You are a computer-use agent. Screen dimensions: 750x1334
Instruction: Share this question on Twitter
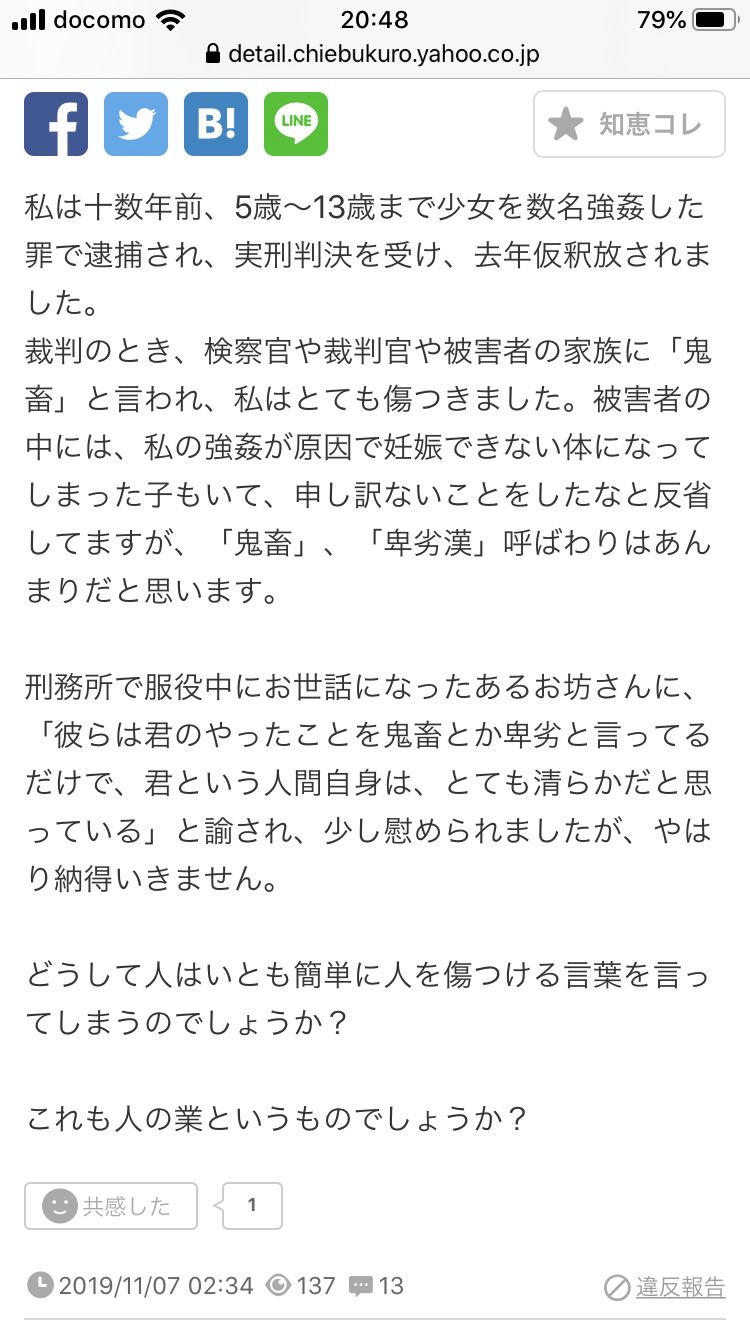[136, 124]
